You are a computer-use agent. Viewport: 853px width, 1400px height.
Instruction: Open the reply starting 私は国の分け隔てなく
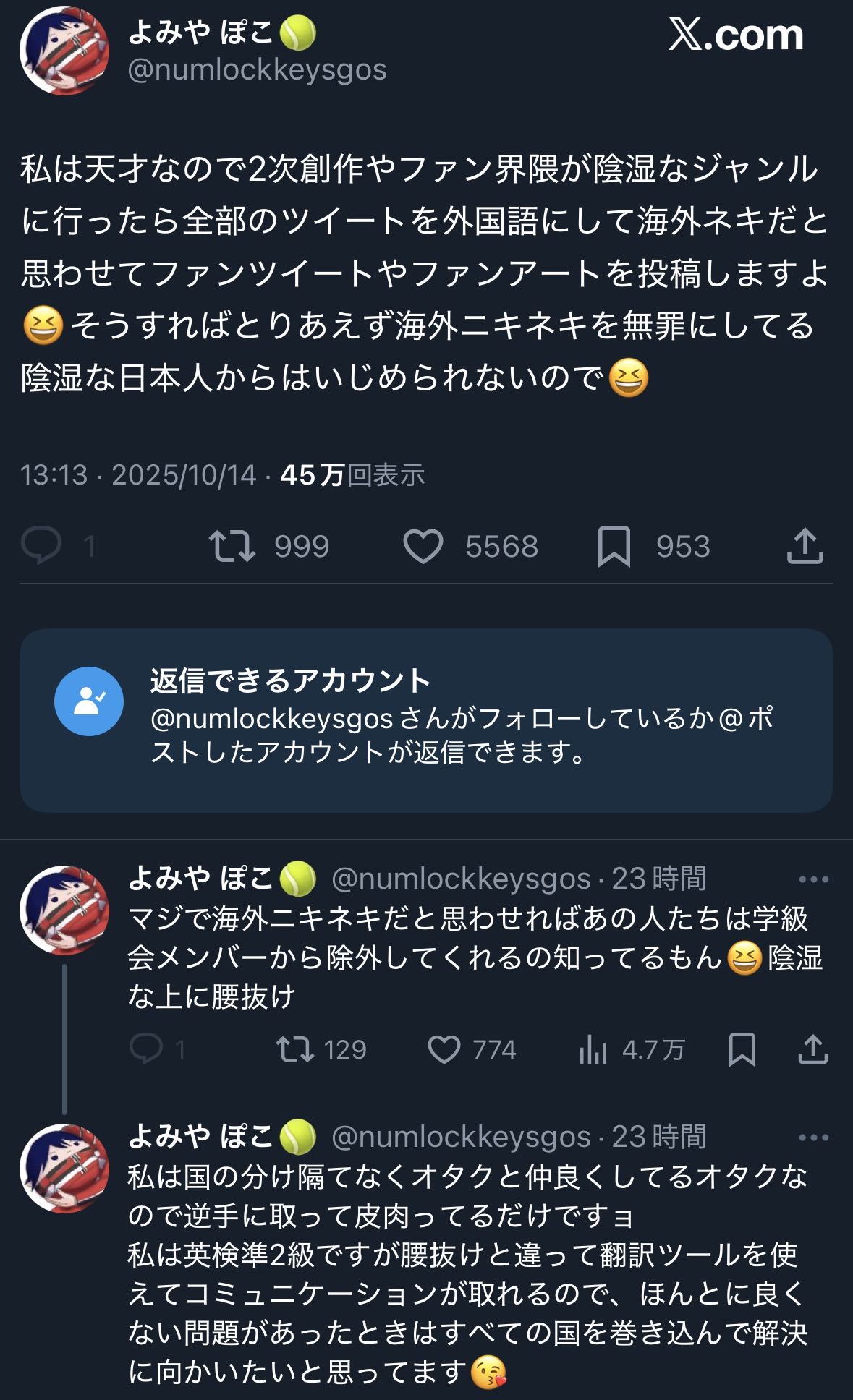467,1273
